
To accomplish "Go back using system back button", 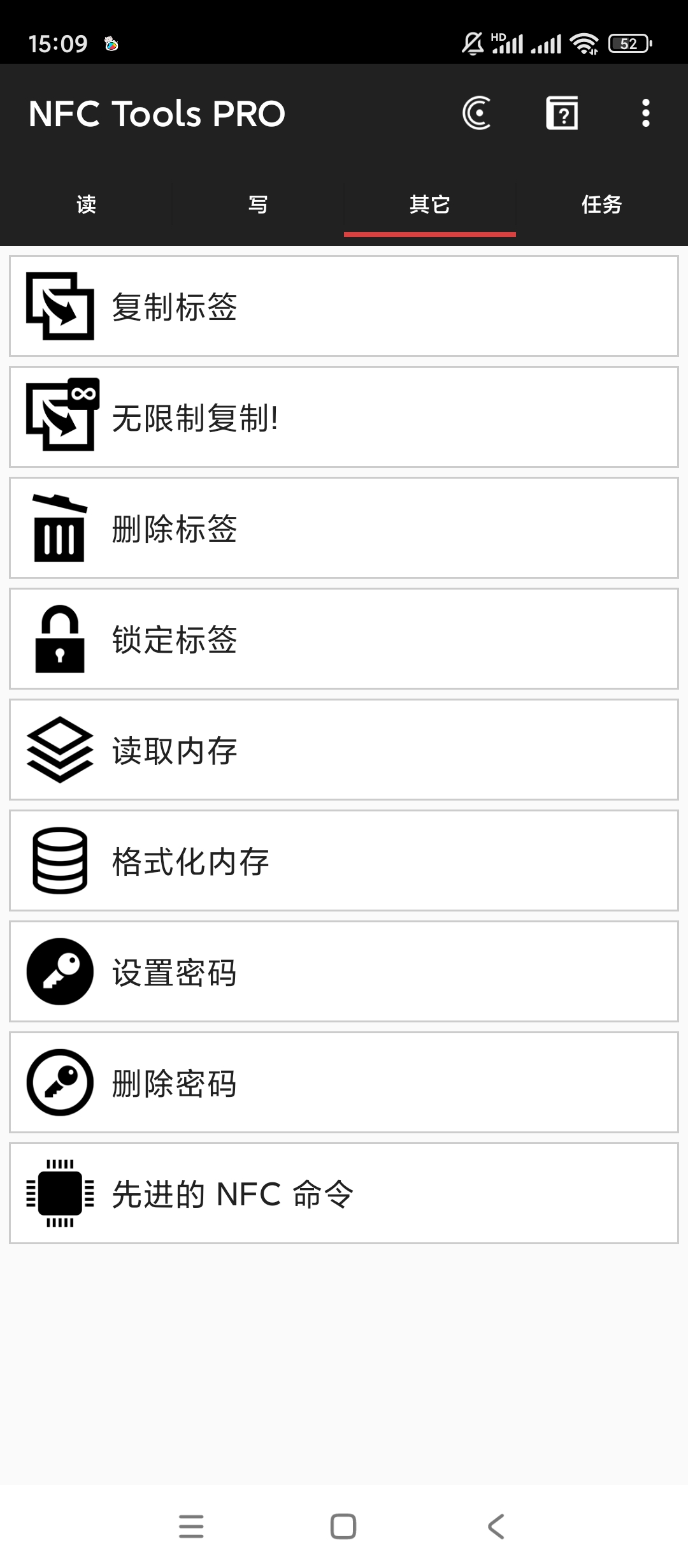I will pos(496,1527).
